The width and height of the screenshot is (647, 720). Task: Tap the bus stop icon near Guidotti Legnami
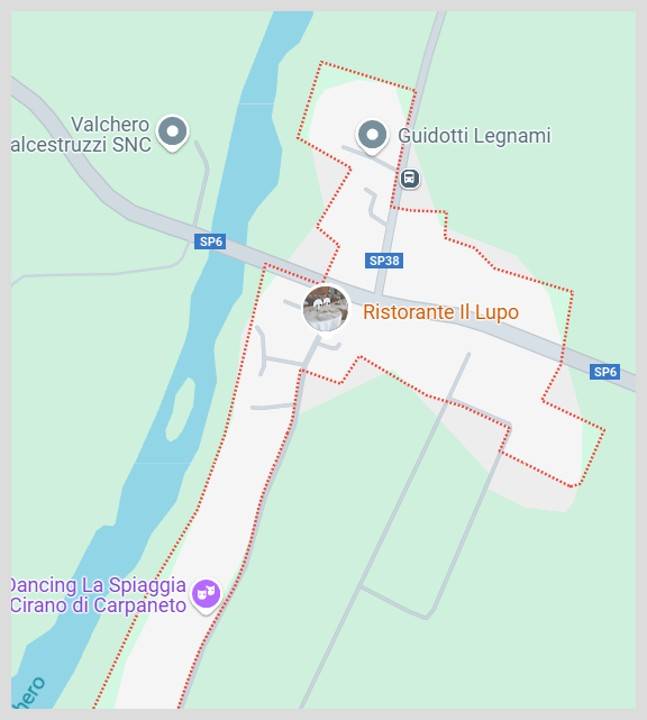(x=409, y=179)
